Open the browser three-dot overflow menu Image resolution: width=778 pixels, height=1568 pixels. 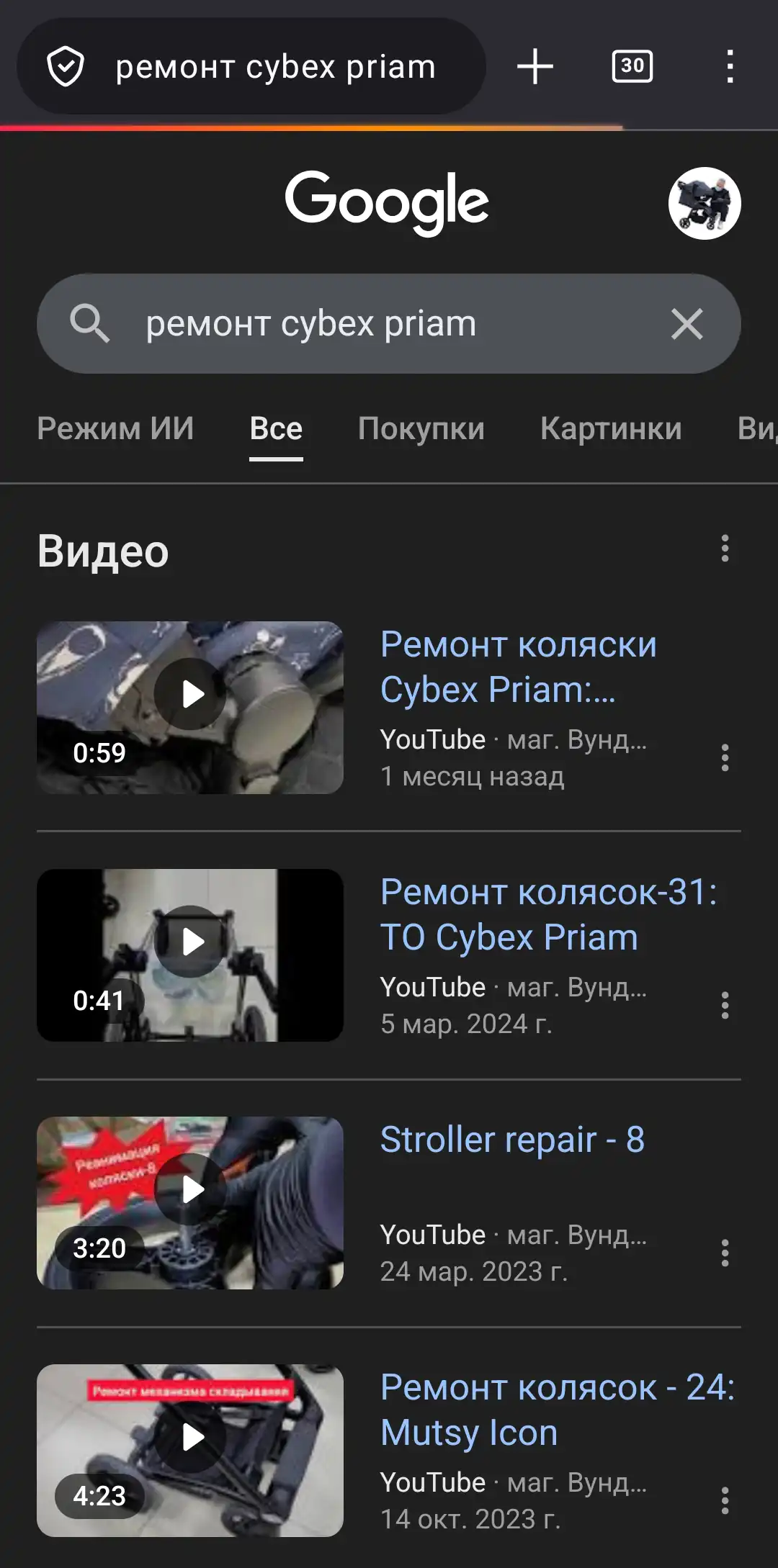tap(730, 66)
